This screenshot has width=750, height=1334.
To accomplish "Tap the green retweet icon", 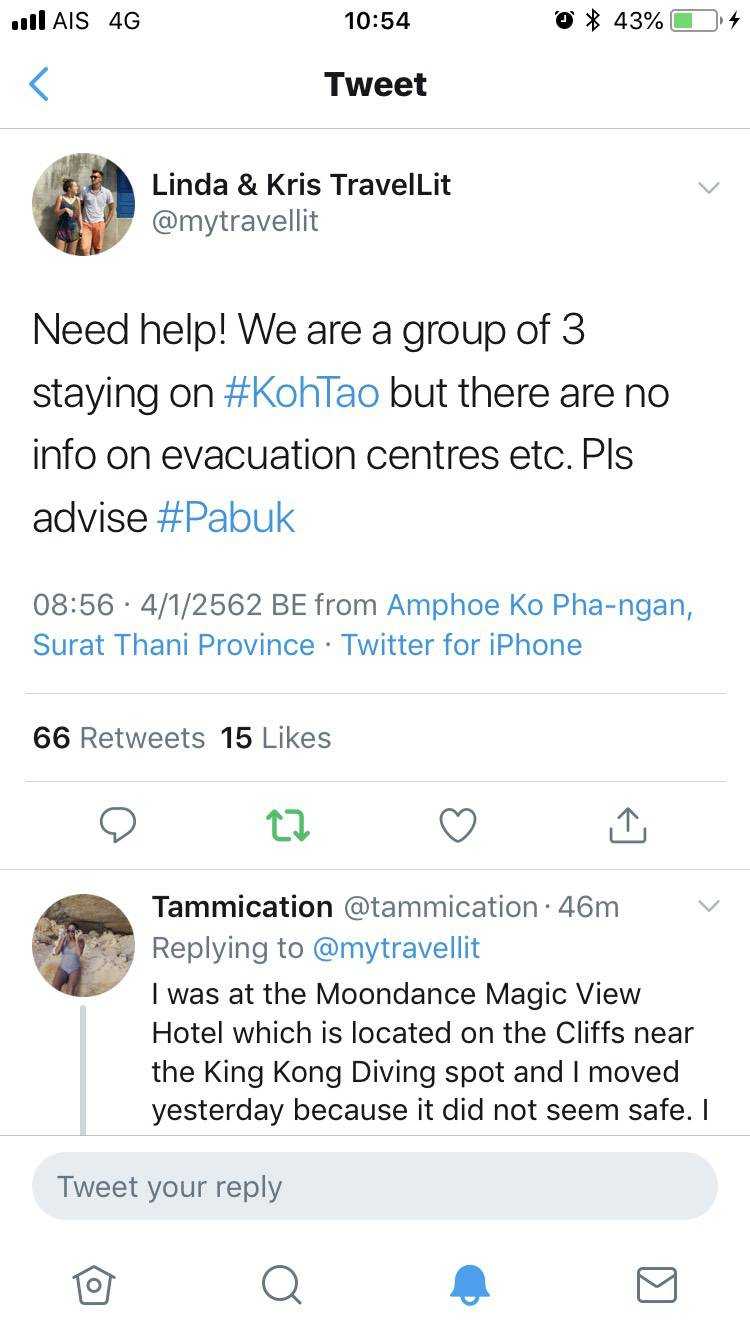I will click(288, 825).
